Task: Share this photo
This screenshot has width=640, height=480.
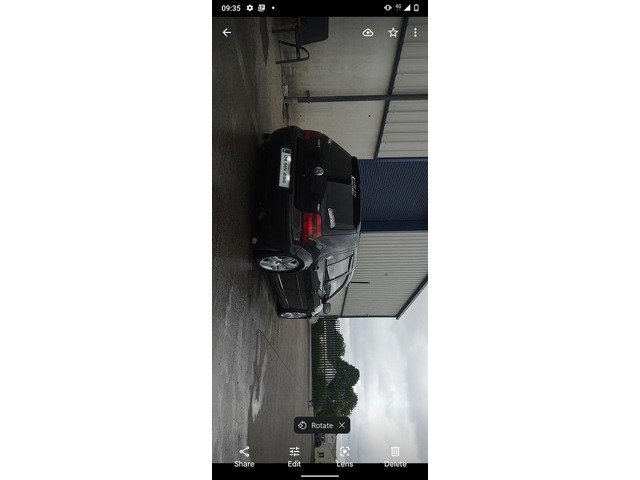Action: 244,455
